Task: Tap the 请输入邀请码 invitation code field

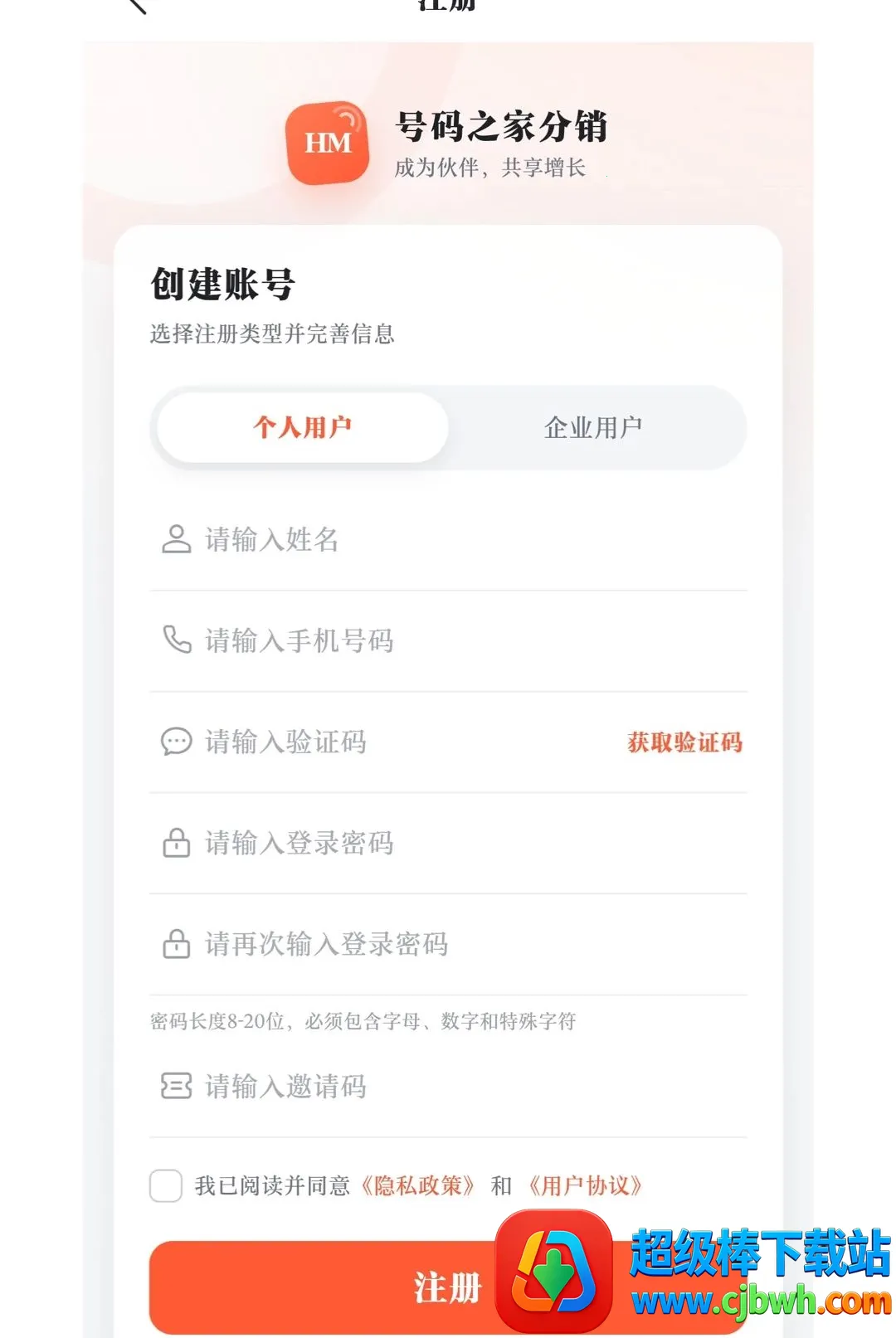Action: (448, 1087)
